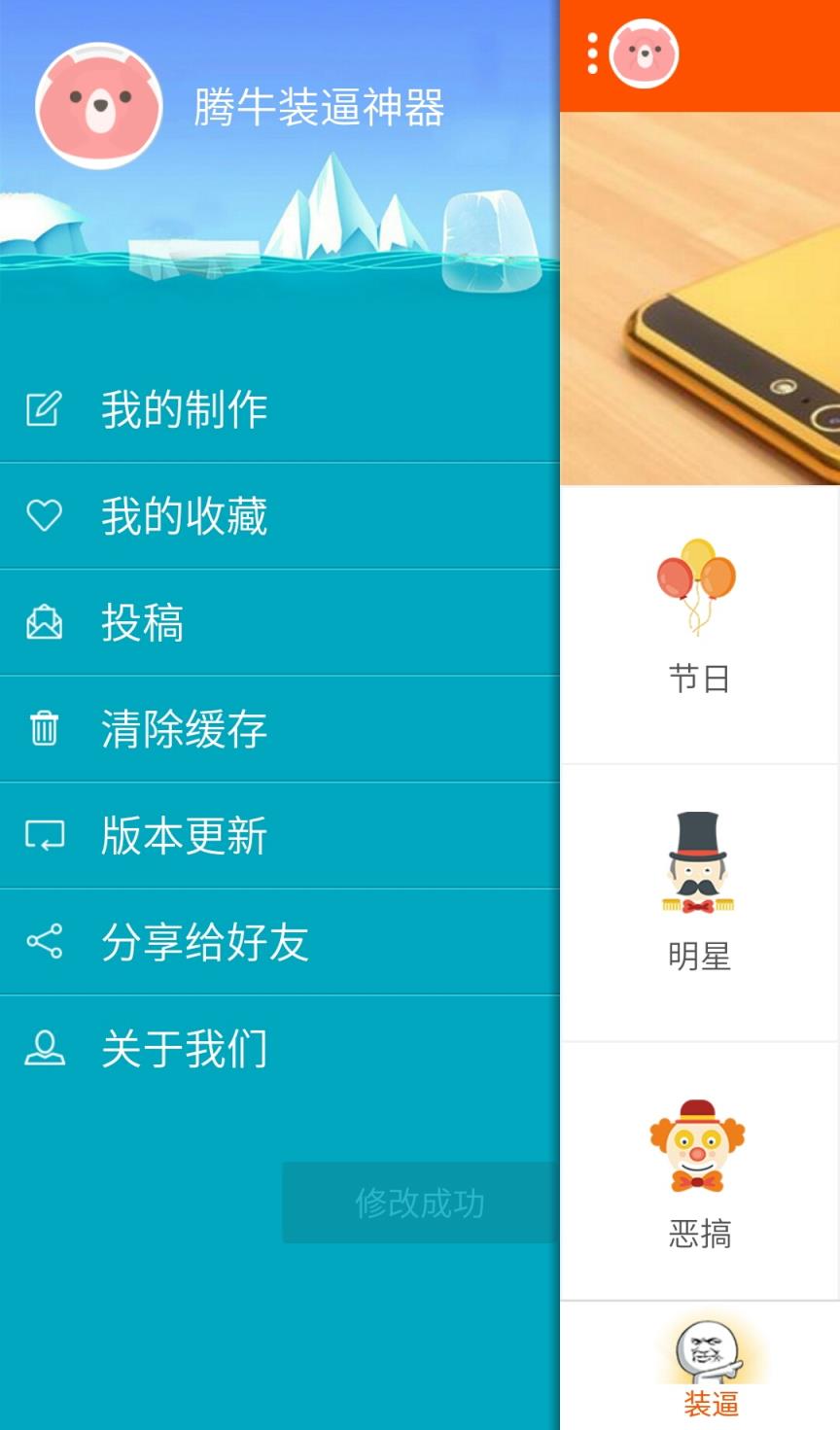Screen dimensions: 840x1430
Task: Tap the share icon next to 分享给好友
Action: pos(44,940)
